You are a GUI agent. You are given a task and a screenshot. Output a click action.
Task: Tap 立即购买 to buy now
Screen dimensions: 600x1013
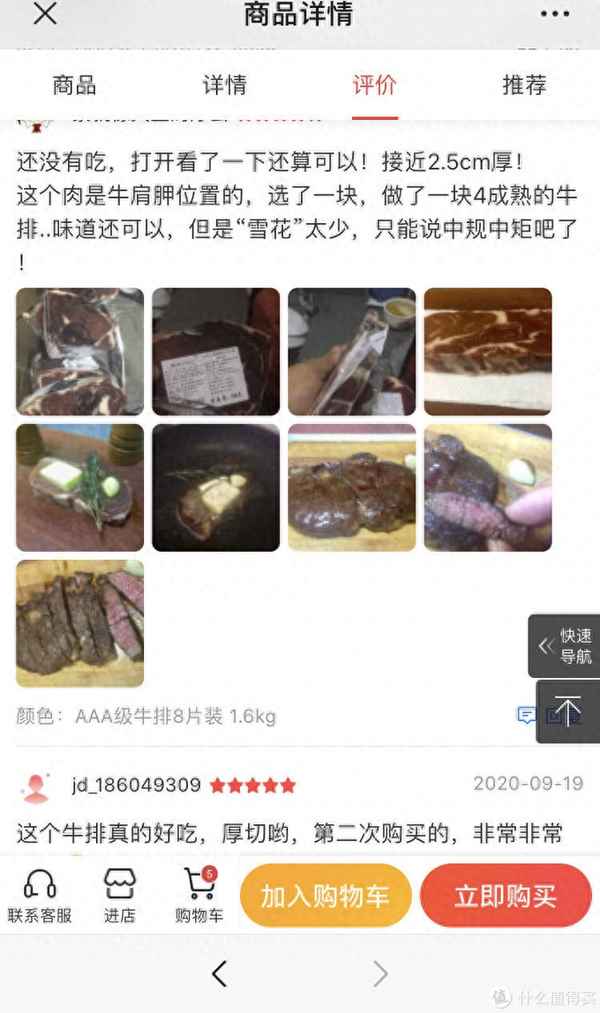pyautogui.click(x=505, y=895)
